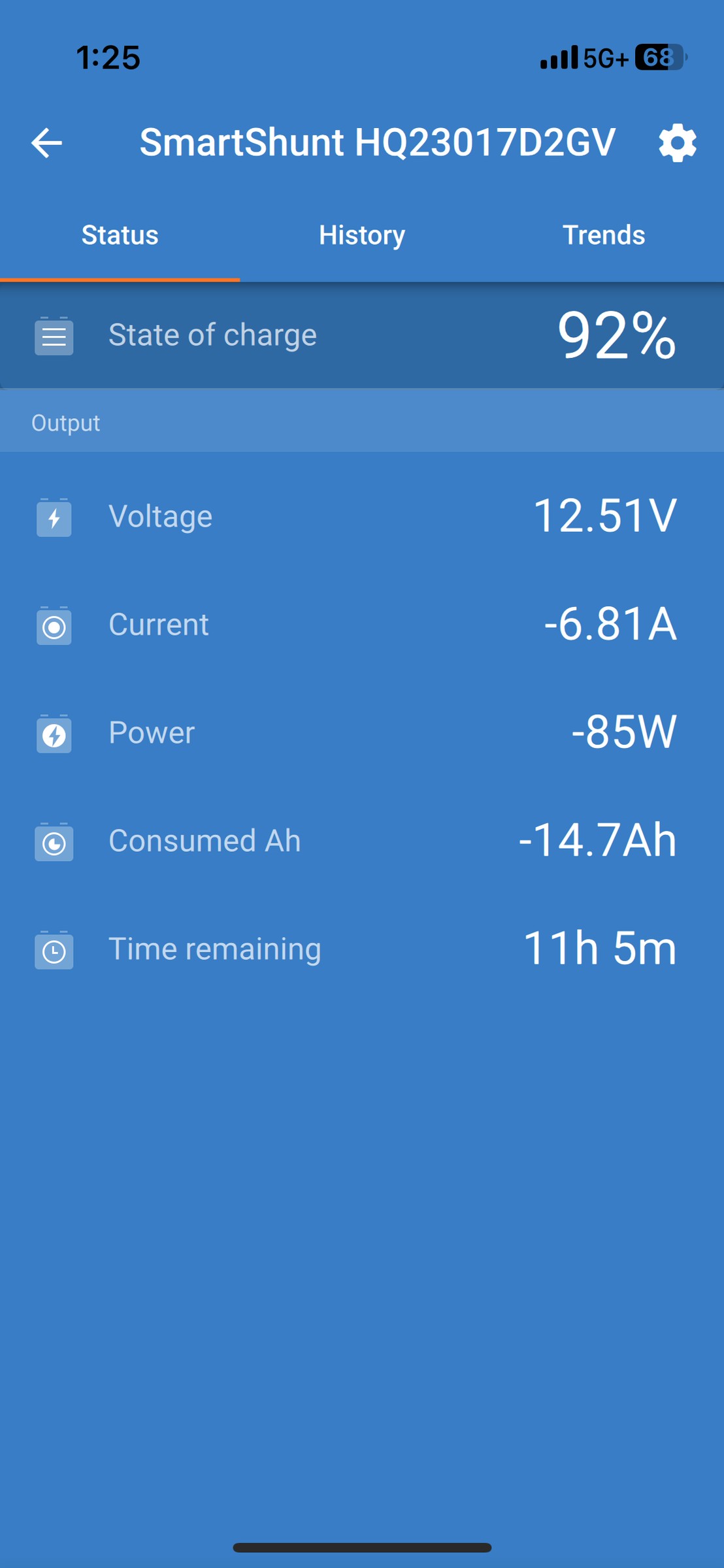Switch to the Trends tab

tap(604, 235)
